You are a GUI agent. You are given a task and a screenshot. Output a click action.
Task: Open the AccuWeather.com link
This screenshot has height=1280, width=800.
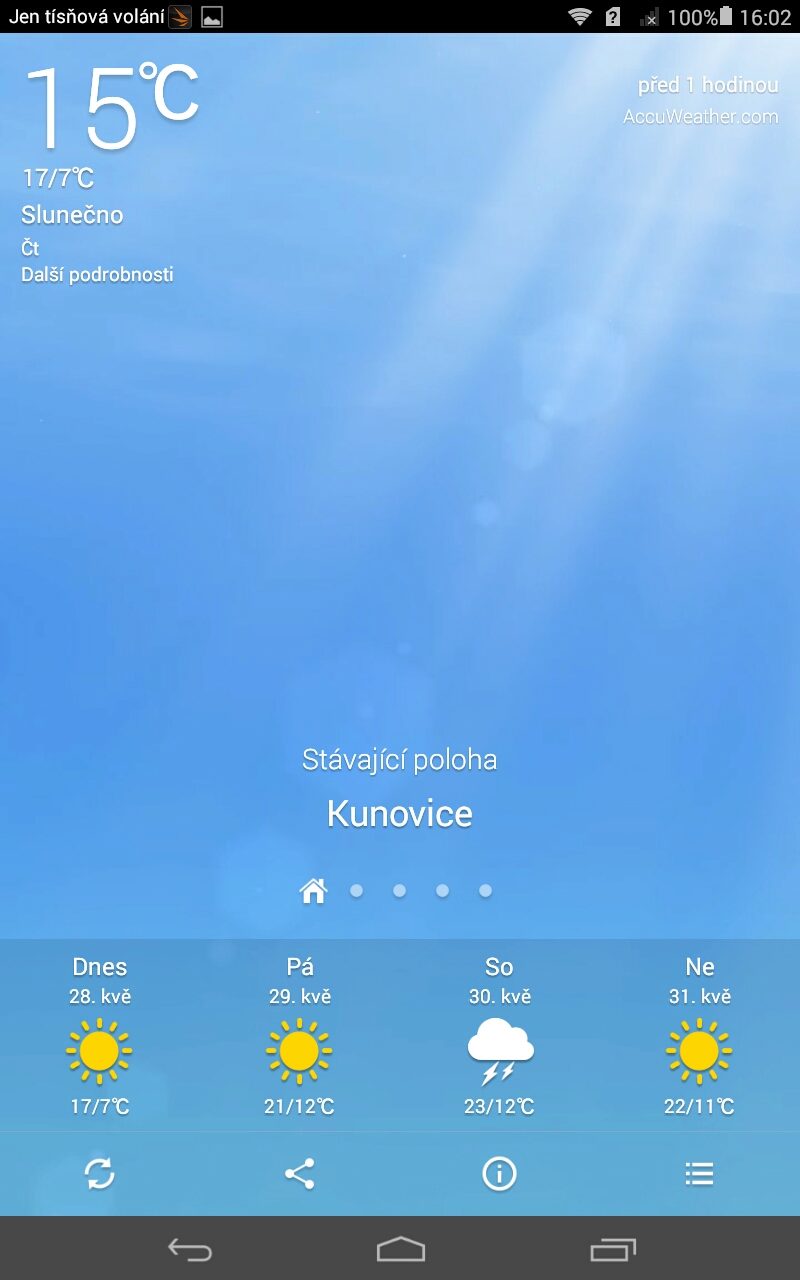coord(700,116)
